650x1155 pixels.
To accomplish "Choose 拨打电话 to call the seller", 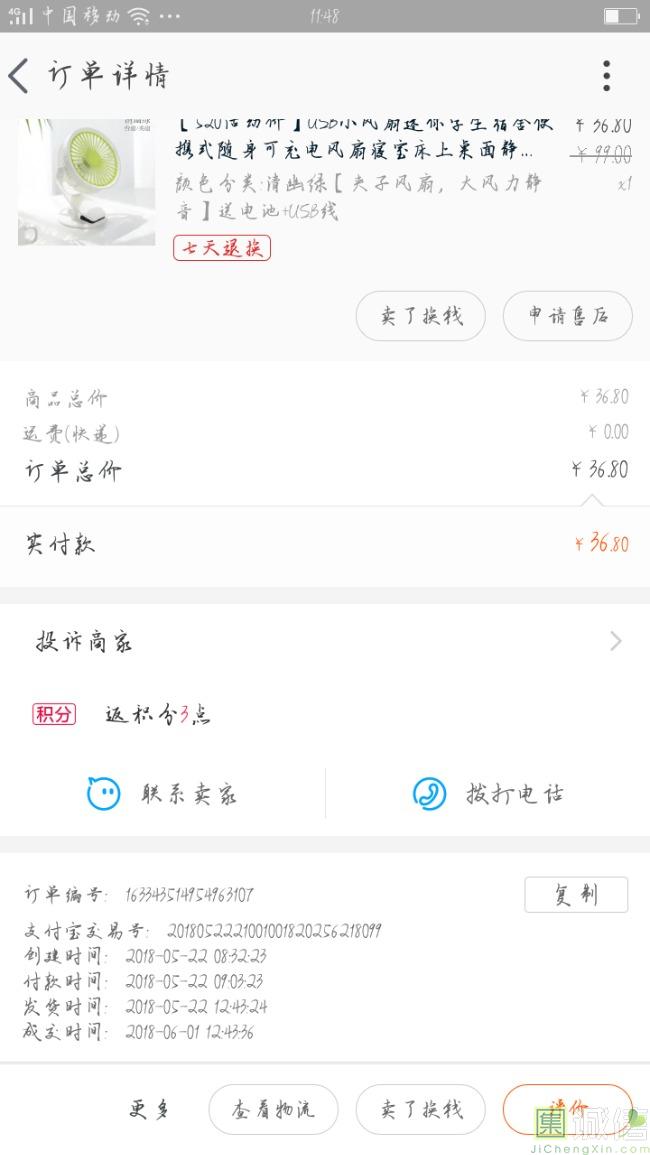I will (x=488, y=794).
